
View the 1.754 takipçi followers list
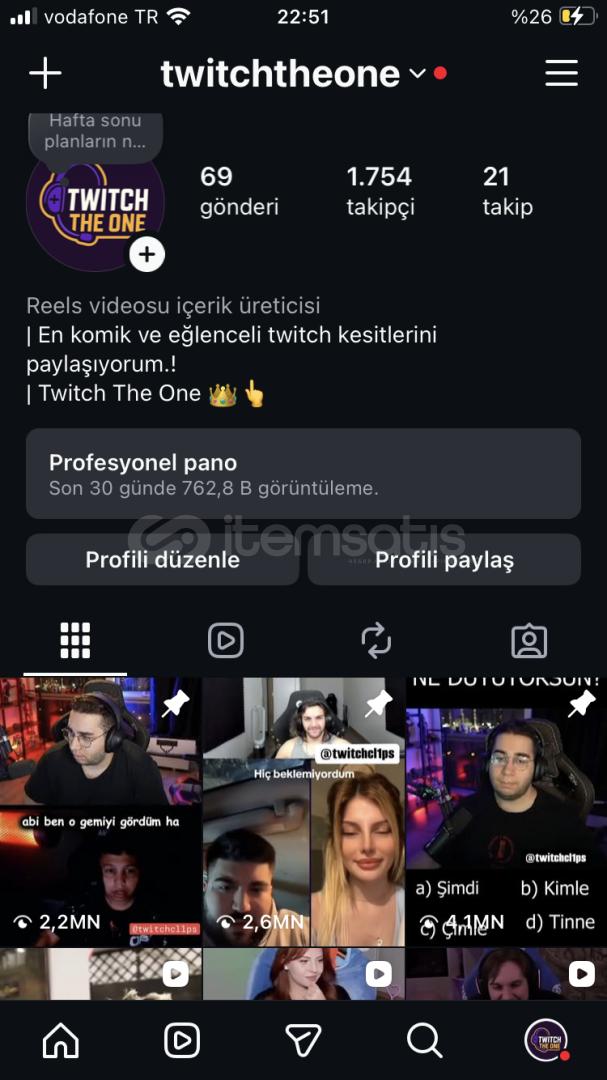point(379,191)
